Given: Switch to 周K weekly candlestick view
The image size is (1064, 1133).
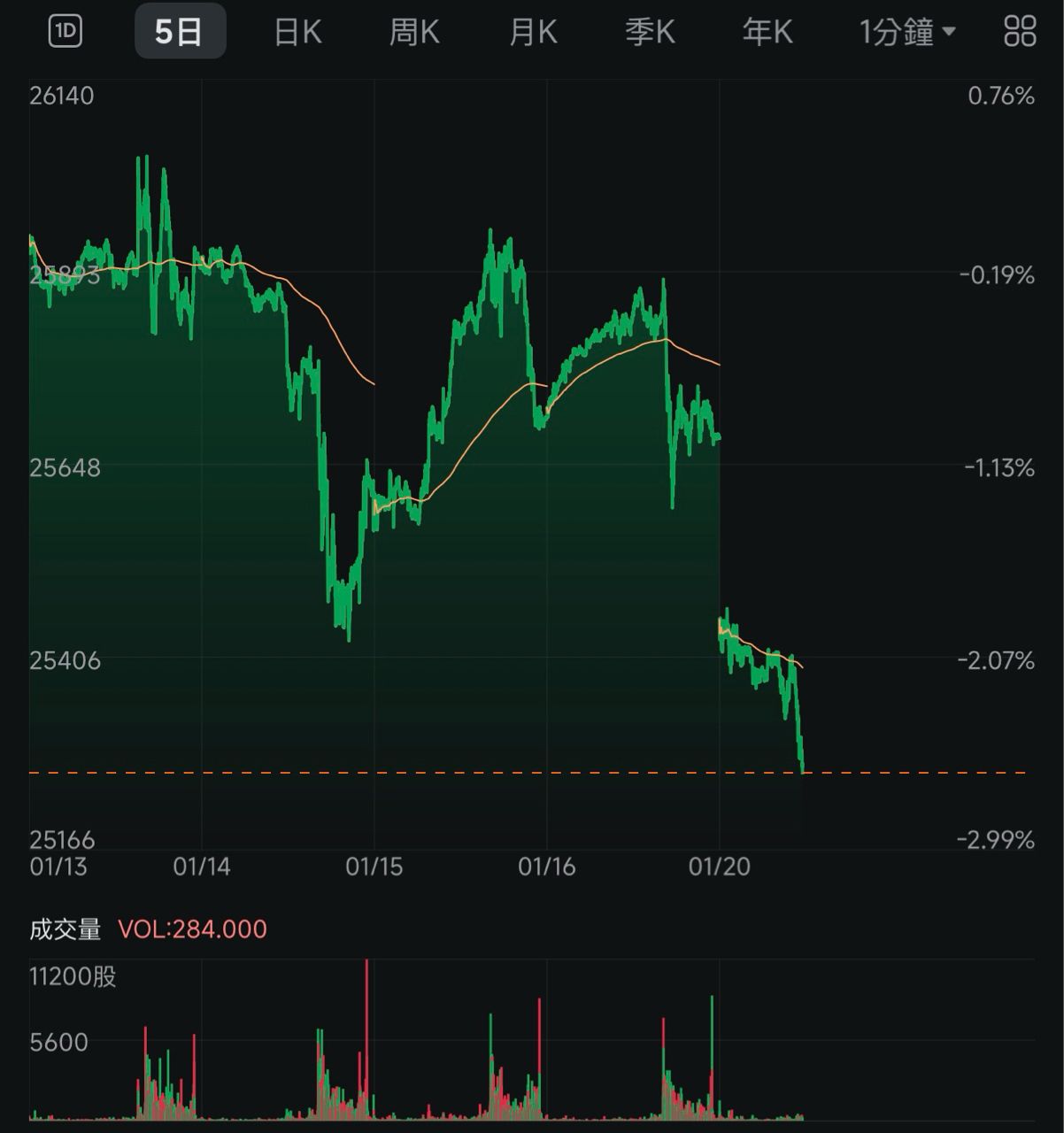Looking at the screenshot, I should (x=414, y=33).
